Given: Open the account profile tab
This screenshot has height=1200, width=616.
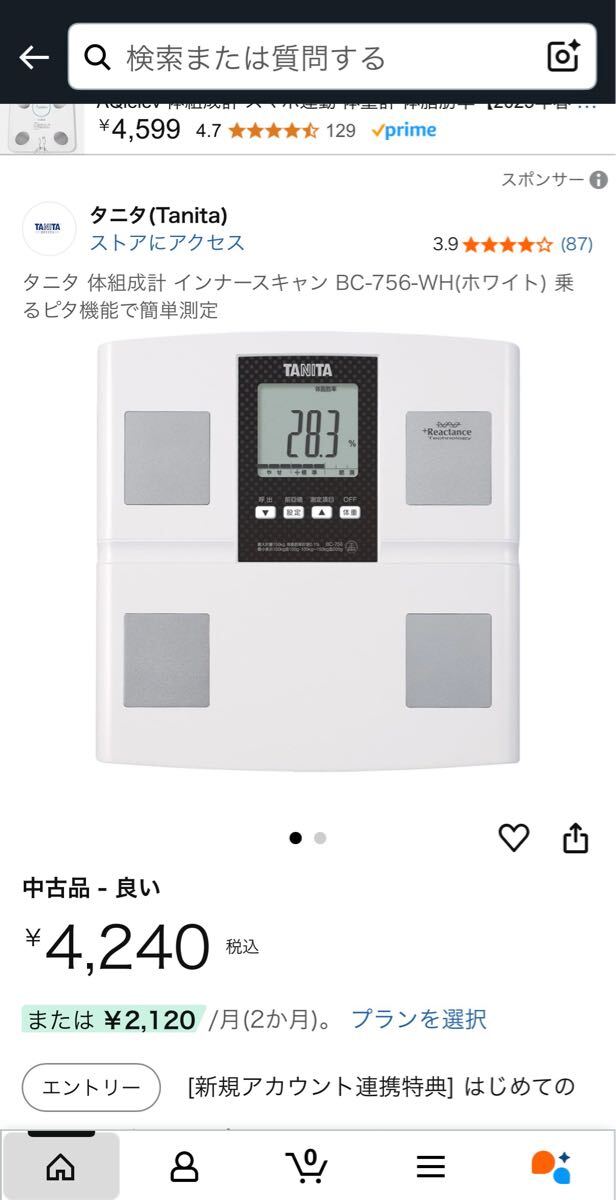Looking at the screenshot, I should pos(184,1166).
